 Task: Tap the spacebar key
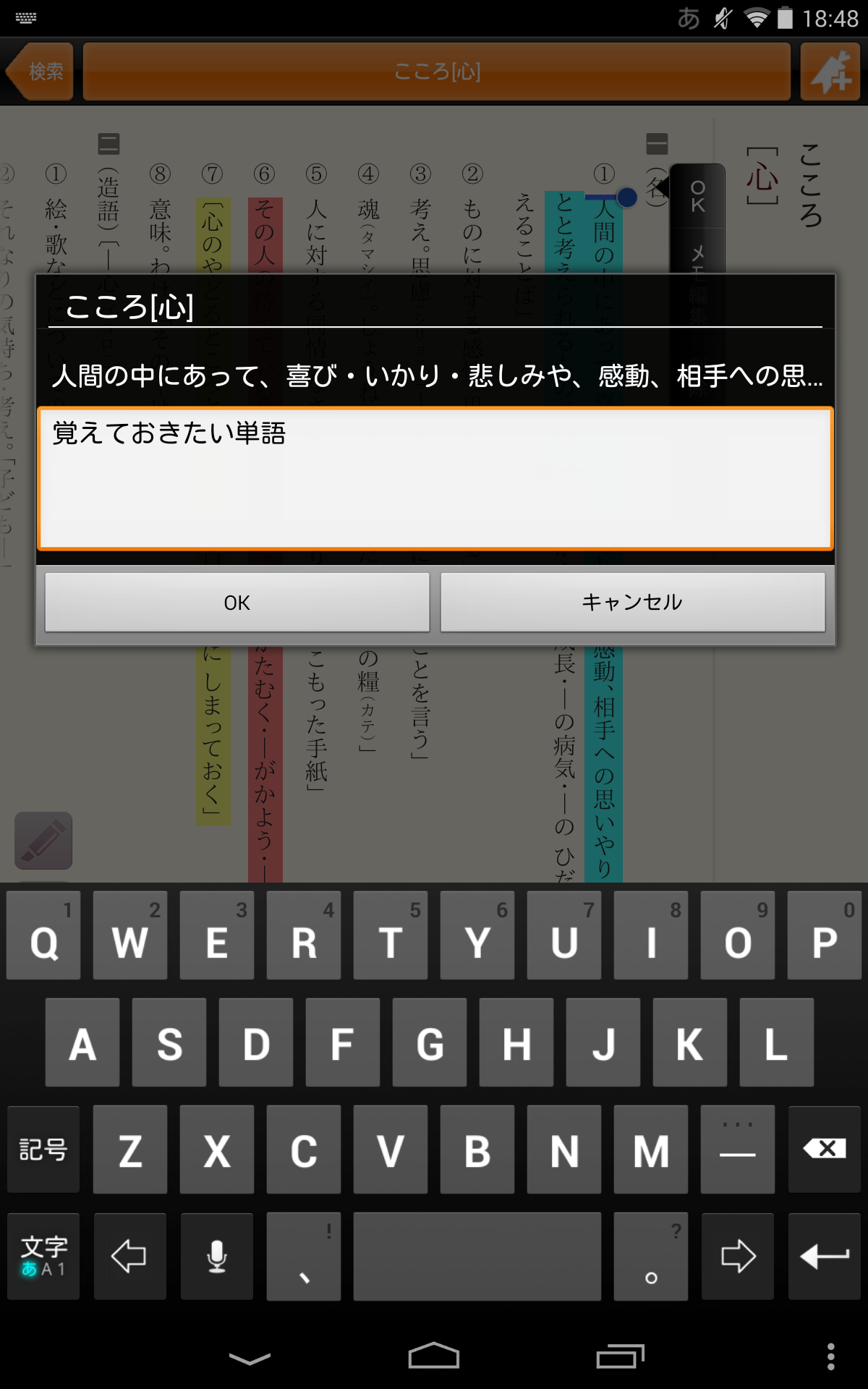coord(477,1256)
